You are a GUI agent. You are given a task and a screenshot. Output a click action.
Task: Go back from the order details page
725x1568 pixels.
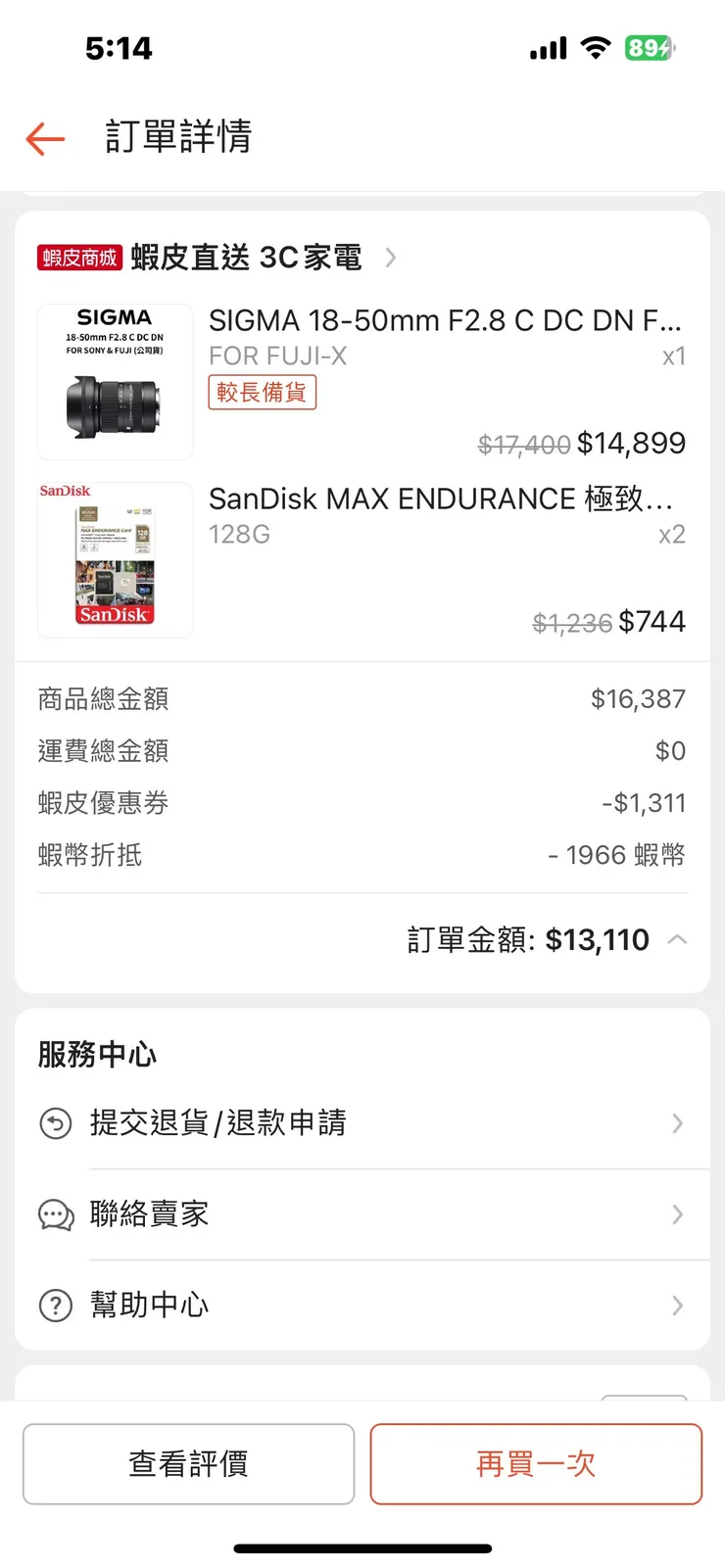coord(45,138)
